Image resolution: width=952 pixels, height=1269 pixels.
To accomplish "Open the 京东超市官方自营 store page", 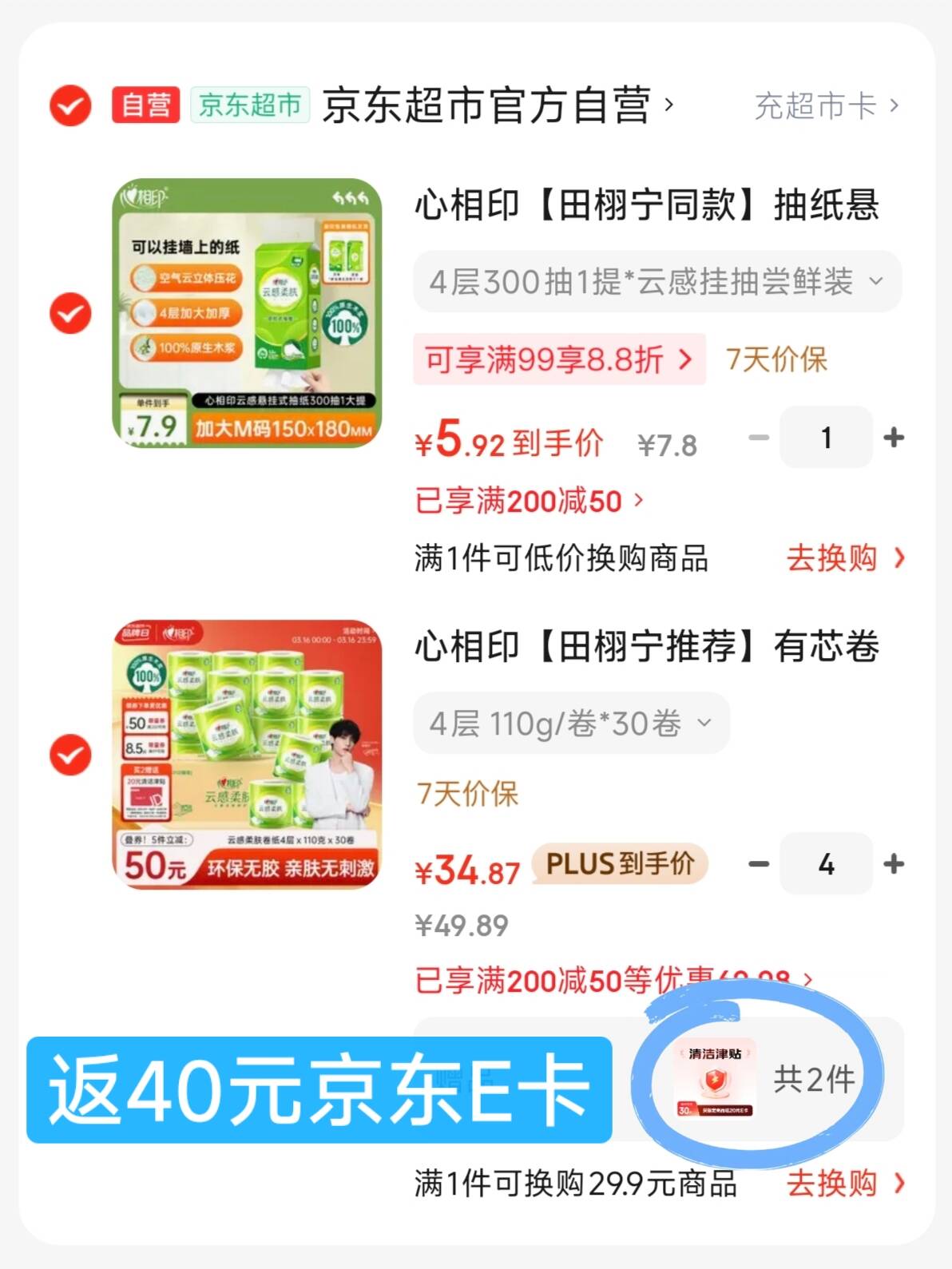I will tap(497, 105).
